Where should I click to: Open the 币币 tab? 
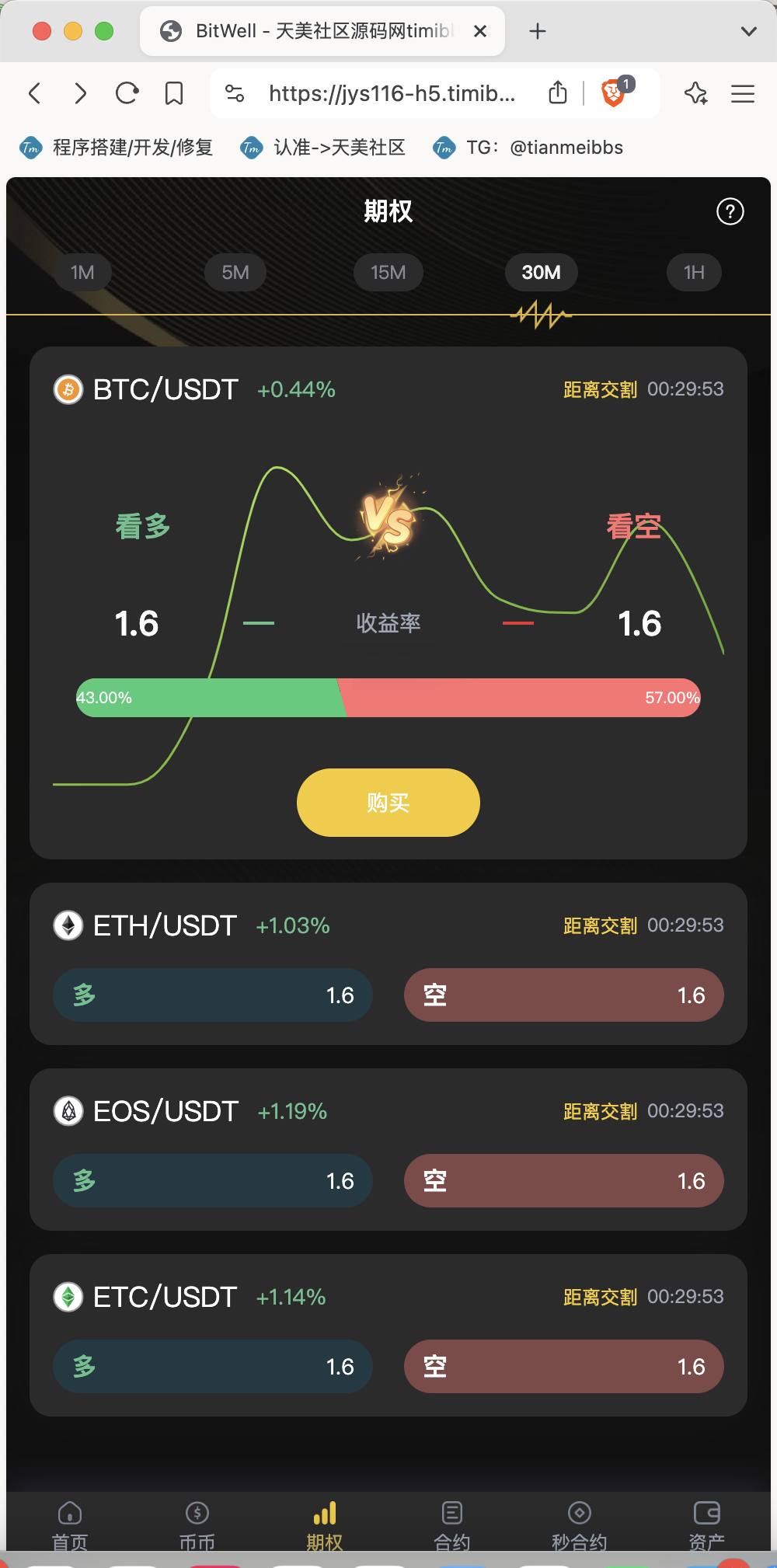(x=197, y=1526)
